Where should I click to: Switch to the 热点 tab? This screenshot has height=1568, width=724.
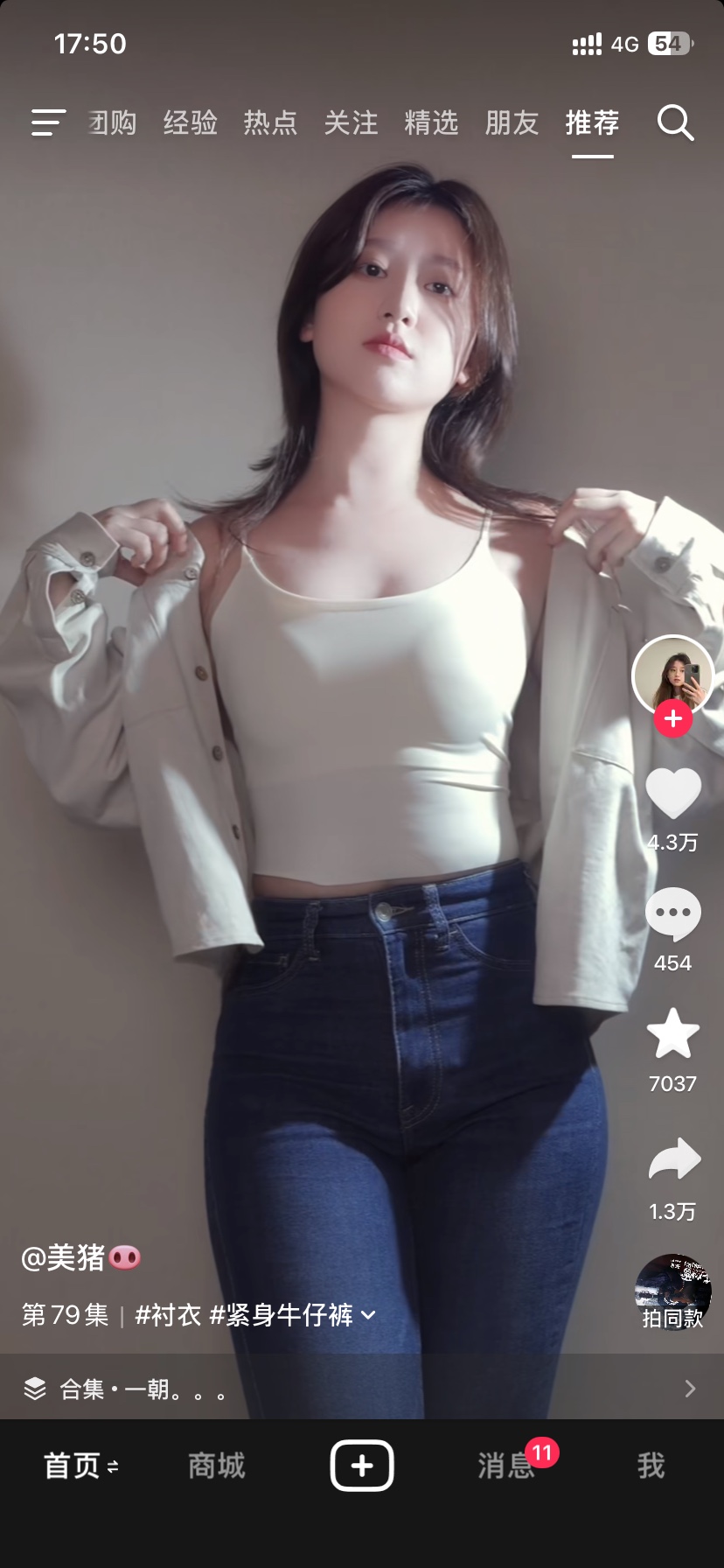pos(271,122)
